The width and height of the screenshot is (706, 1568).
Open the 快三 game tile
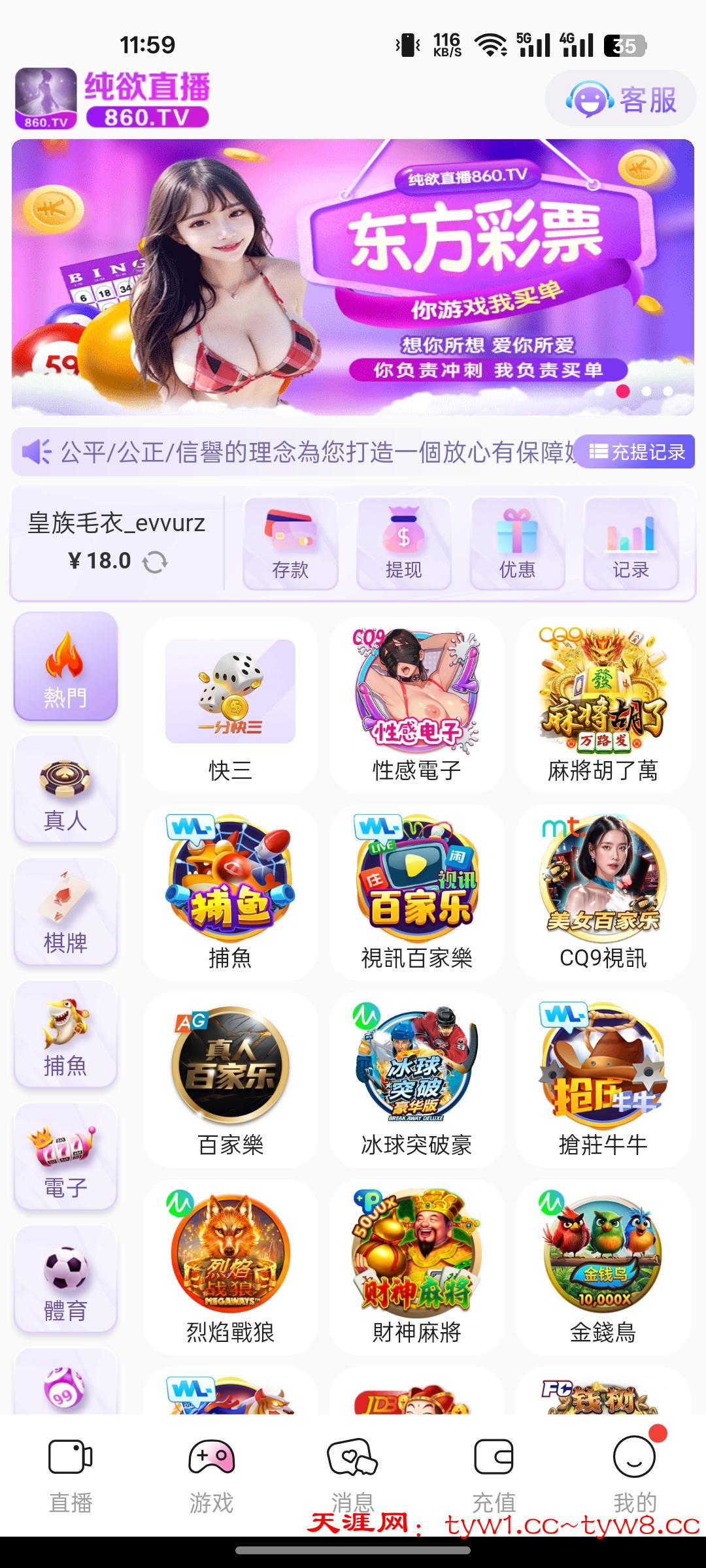(230, 706)
